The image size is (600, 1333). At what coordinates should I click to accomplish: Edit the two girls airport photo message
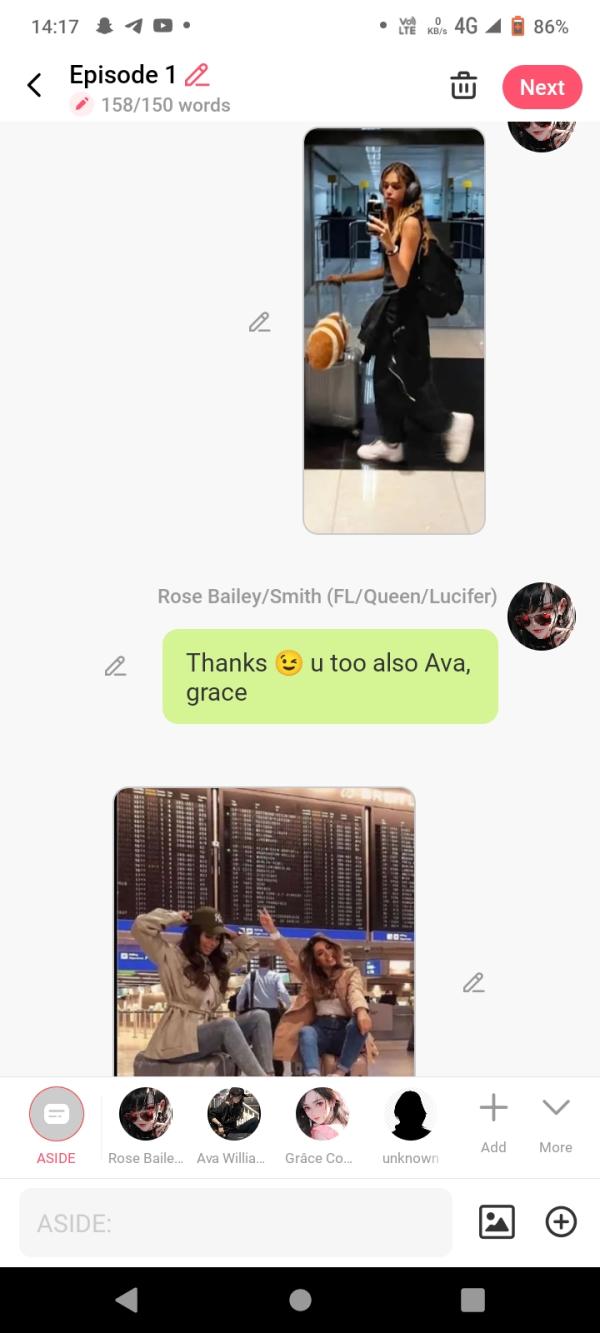pos(473,983)
